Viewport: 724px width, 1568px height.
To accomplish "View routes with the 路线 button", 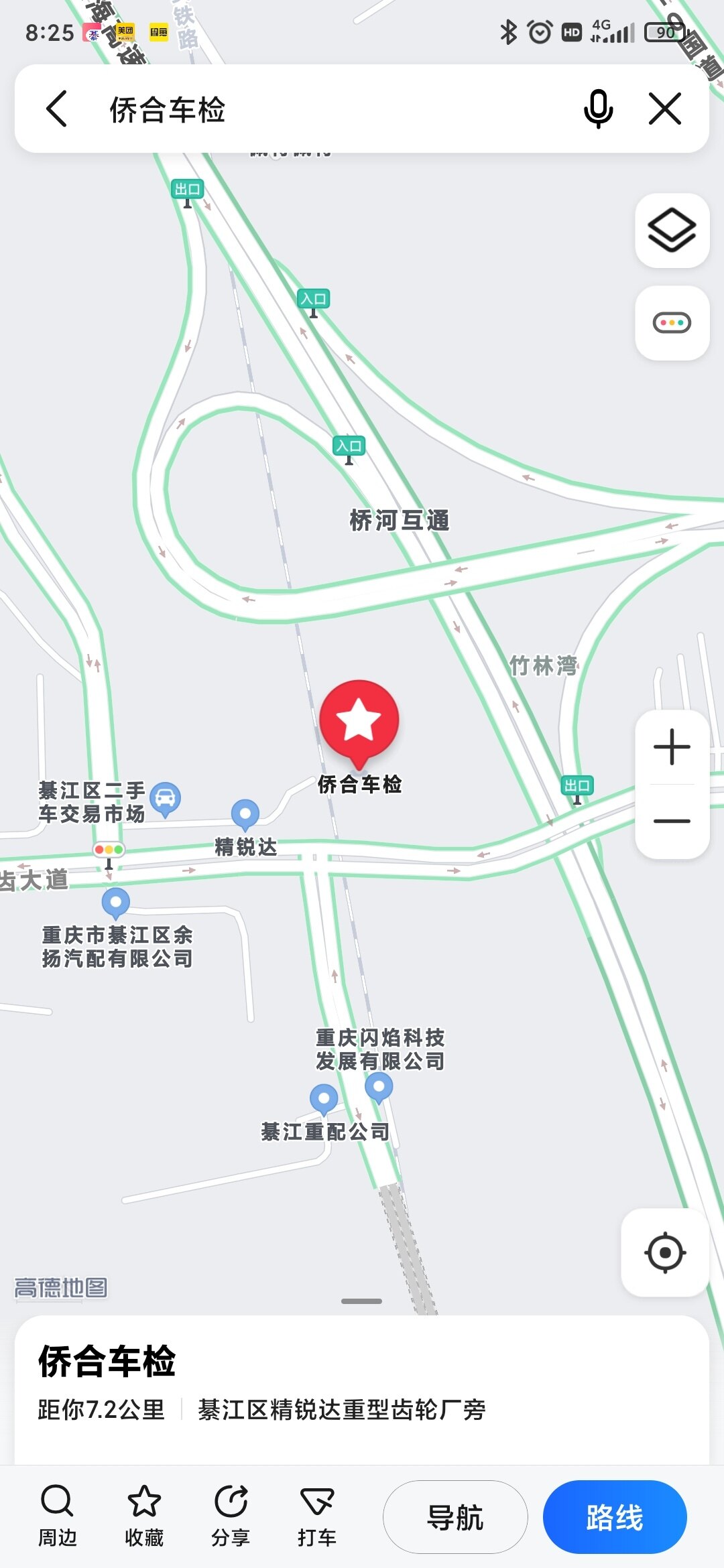I will (x=615, y=1517).
